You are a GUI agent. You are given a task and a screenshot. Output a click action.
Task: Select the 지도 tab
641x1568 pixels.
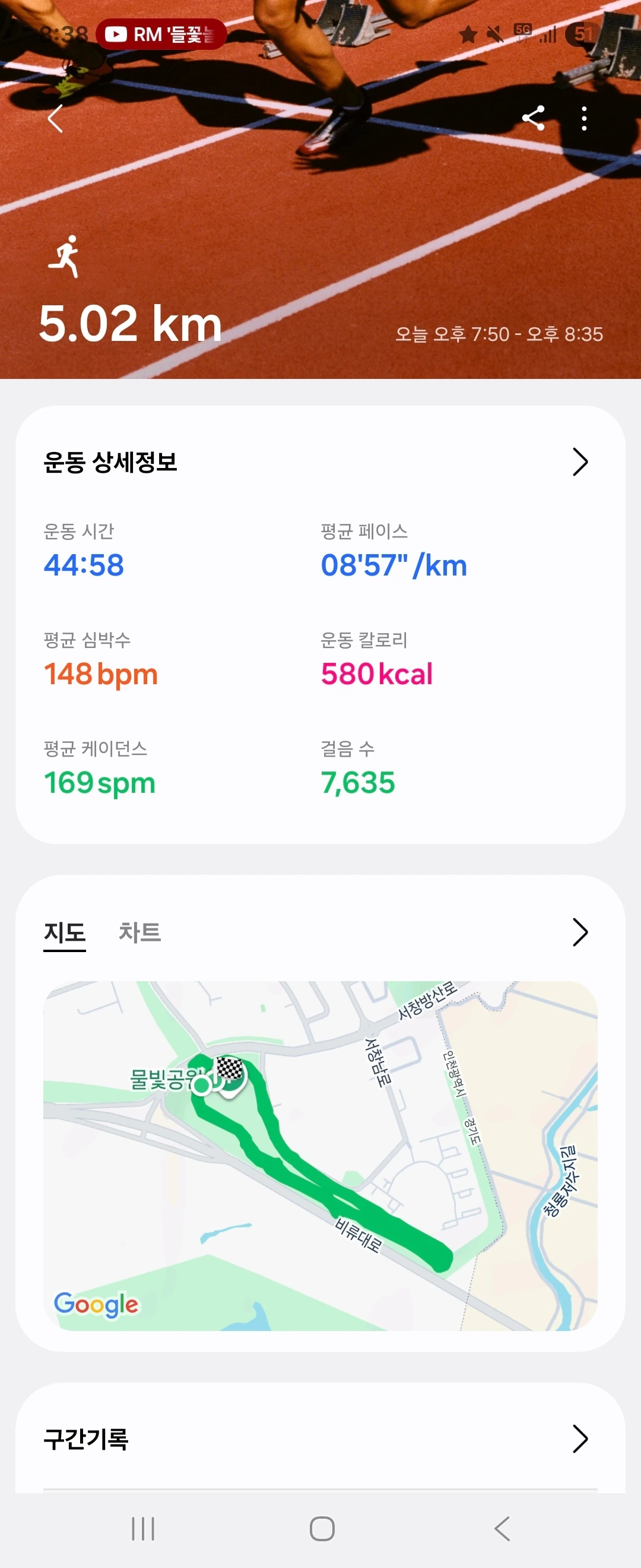pyautogui.click(x=65, y=932)
